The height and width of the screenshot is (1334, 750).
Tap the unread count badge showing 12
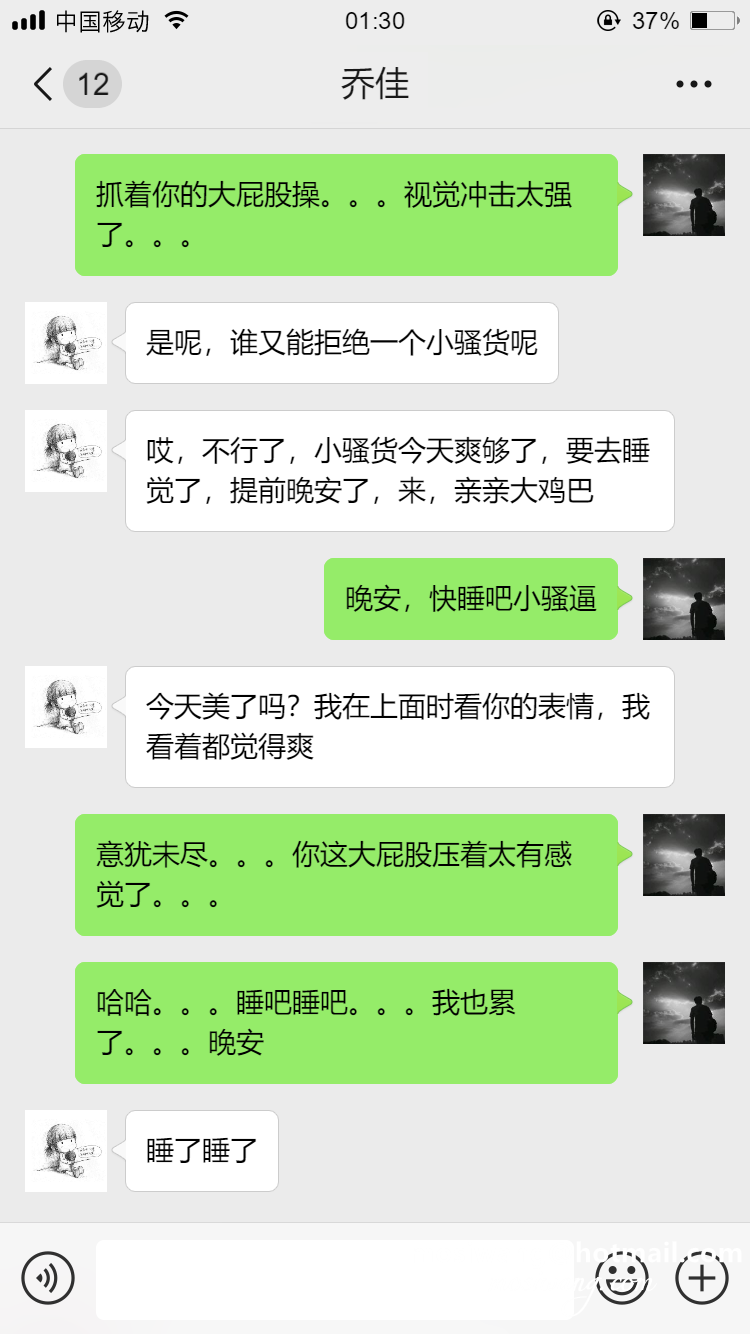click(92, 84)
